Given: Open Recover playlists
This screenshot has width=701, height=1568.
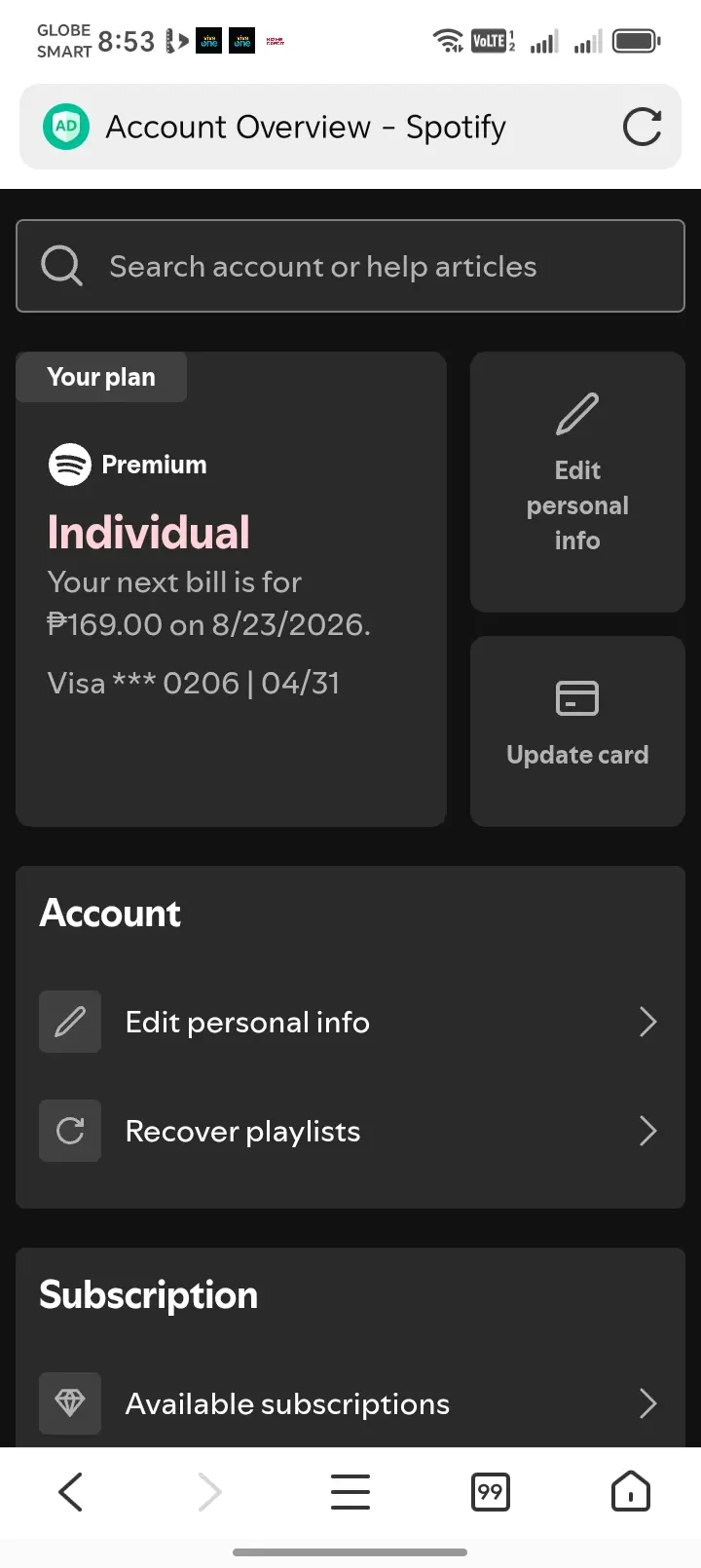Looking at the screenshot, I should [x=350, y=1131].
